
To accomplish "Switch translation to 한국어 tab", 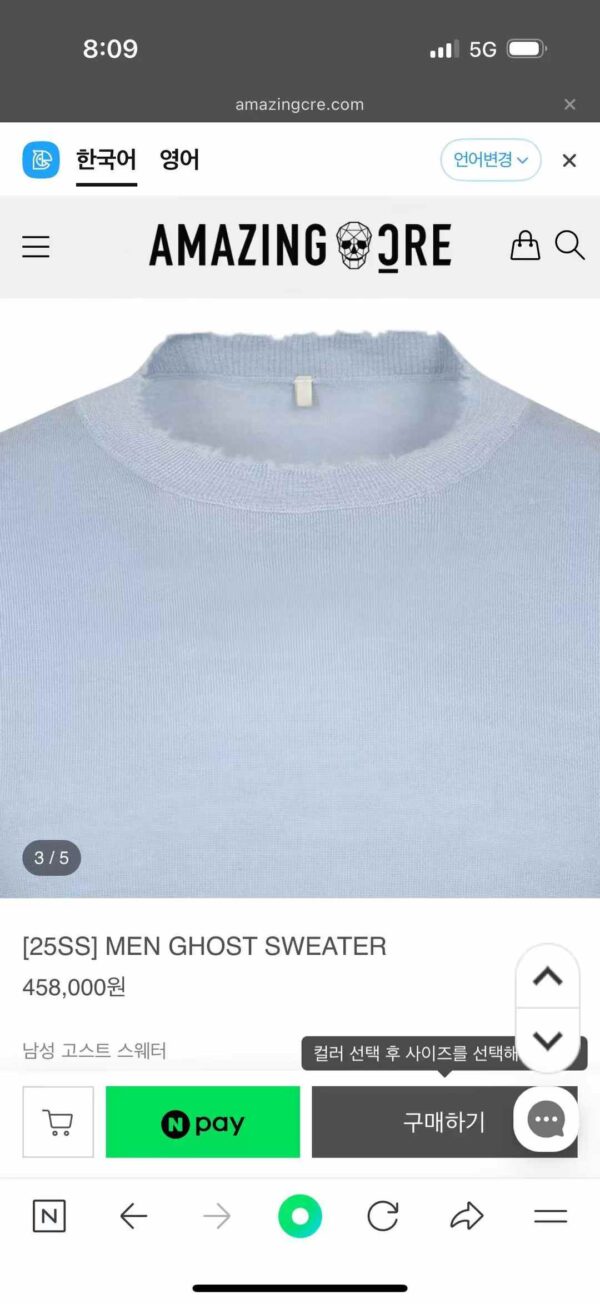I will click(106, 159).
